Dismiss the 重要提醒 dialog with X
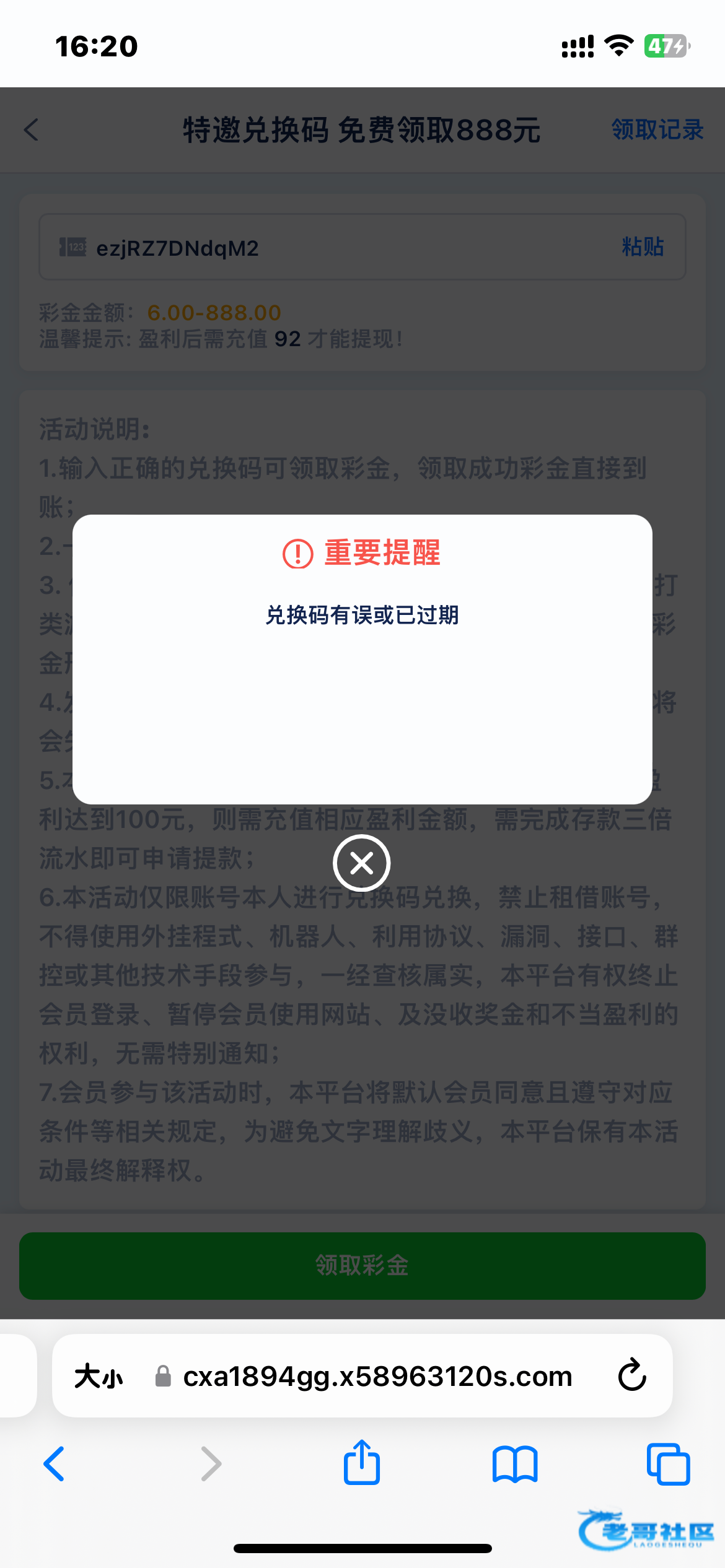725x1568 pixels. [x=361, y=863]
